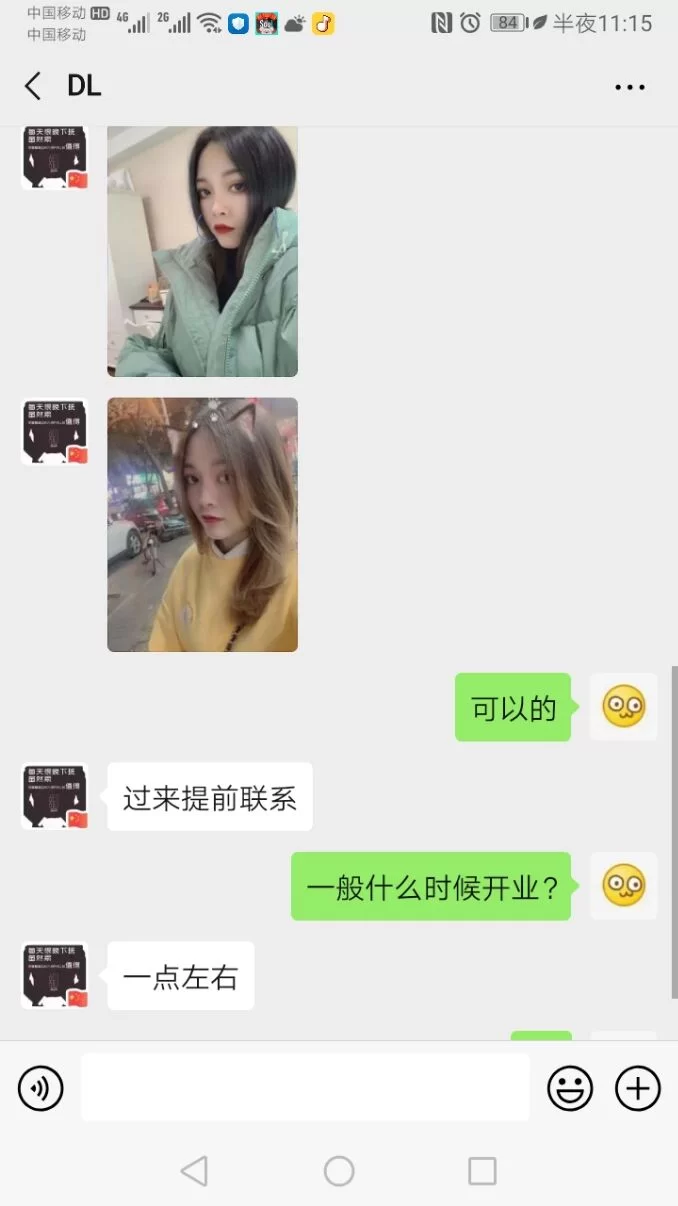Open DL's avatar beside 过来提前联系
This screenshot has width=678, height=1206.
55,796
